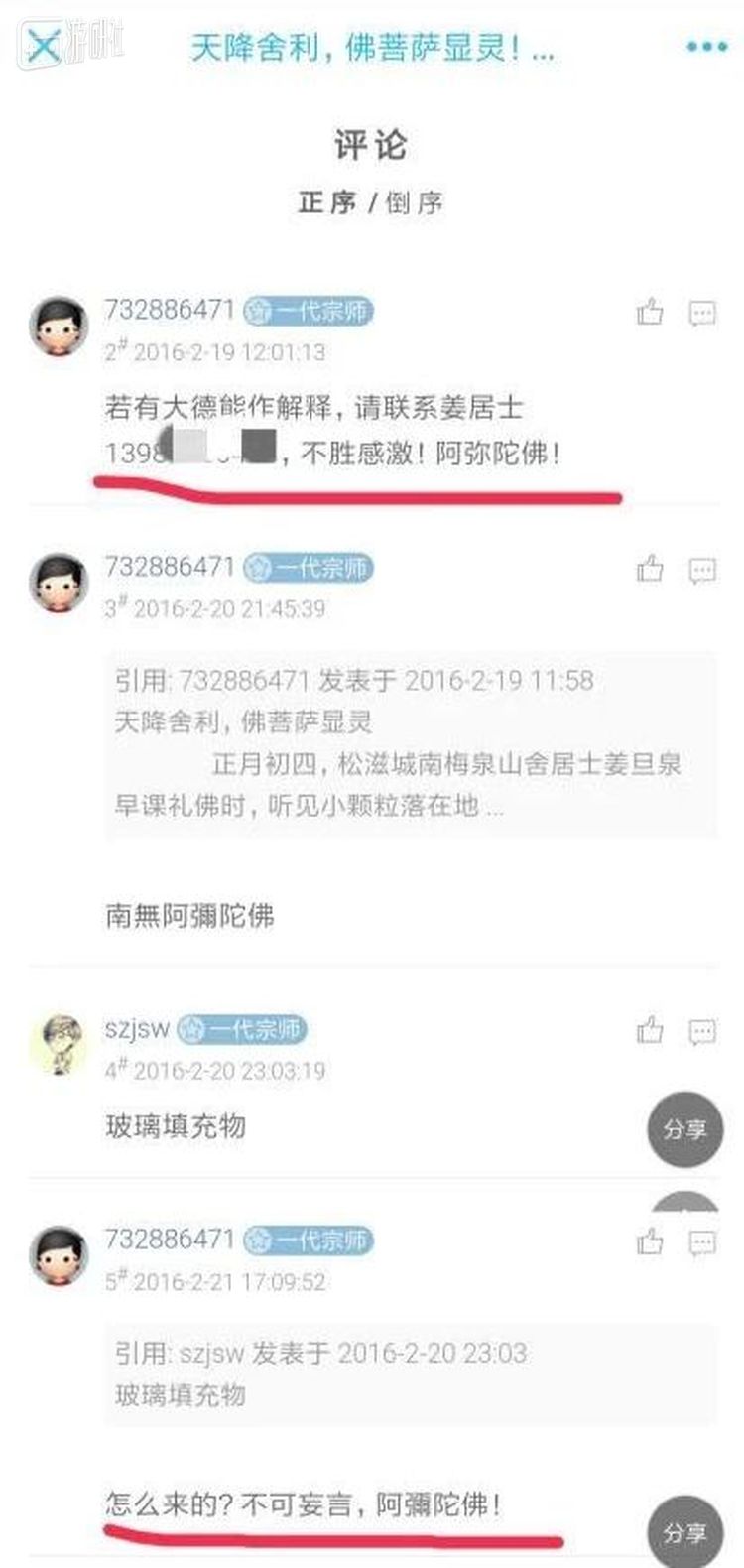Sort comments in 正序 order
The width and height of the screenshot is (744, 1568).
tap(326, 202)
